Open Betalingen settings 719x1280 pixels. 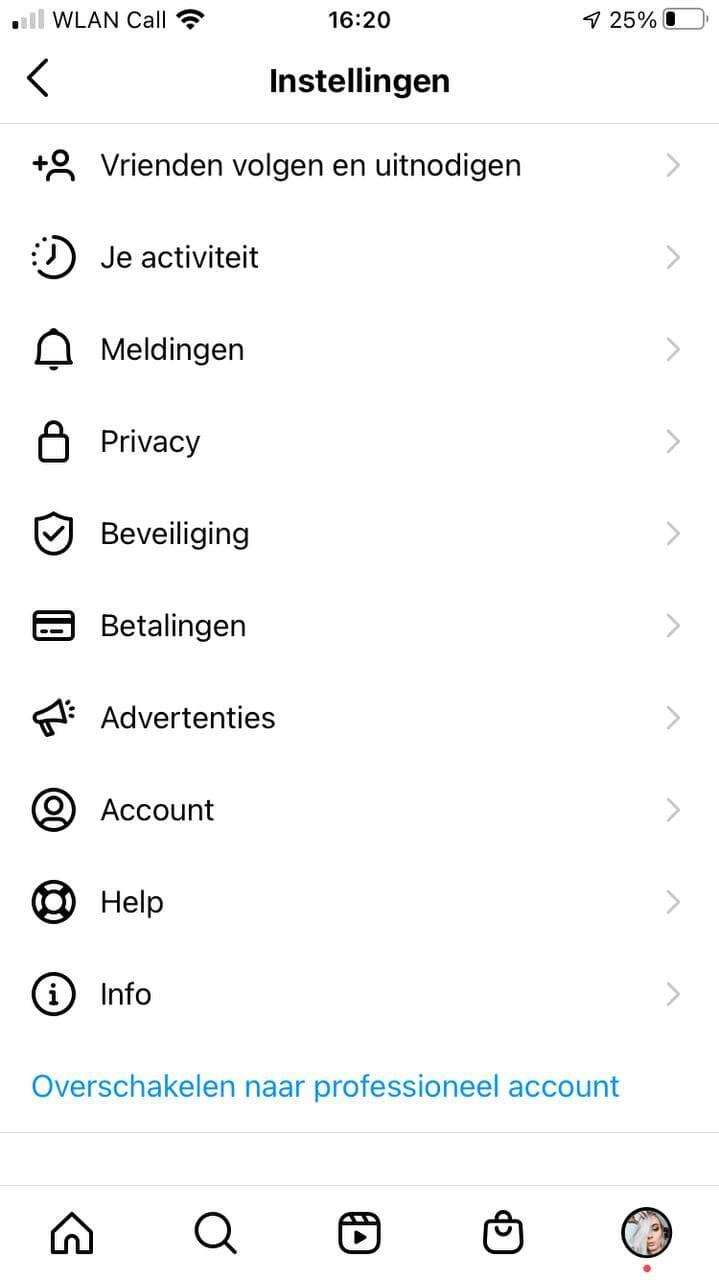click(x=173, y=626)
